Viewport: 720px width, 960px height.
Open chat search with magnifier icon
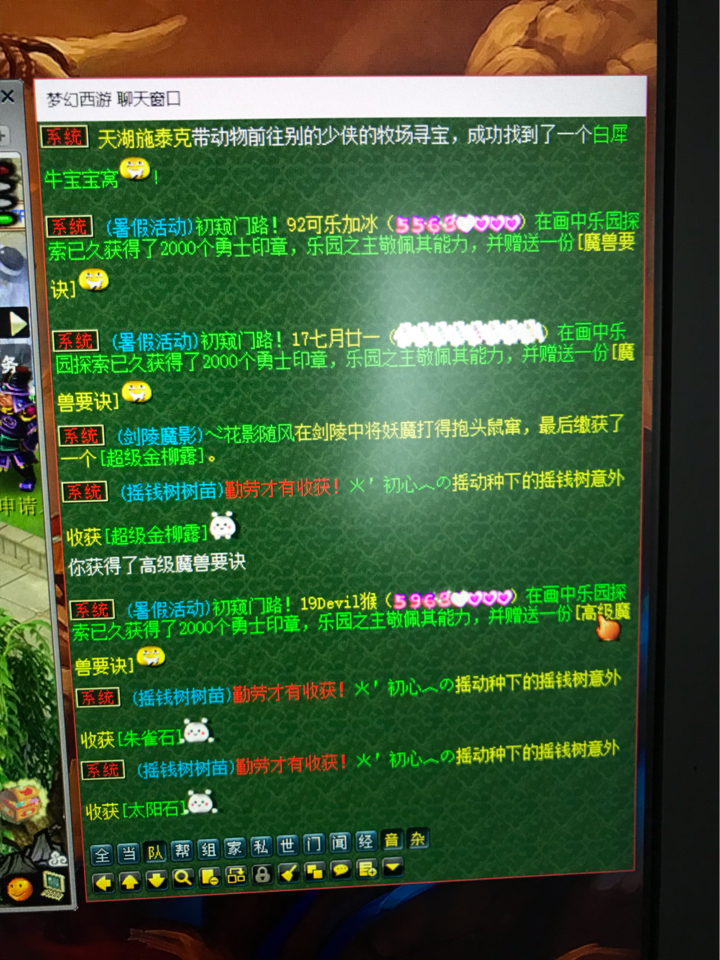click(183, 878)
